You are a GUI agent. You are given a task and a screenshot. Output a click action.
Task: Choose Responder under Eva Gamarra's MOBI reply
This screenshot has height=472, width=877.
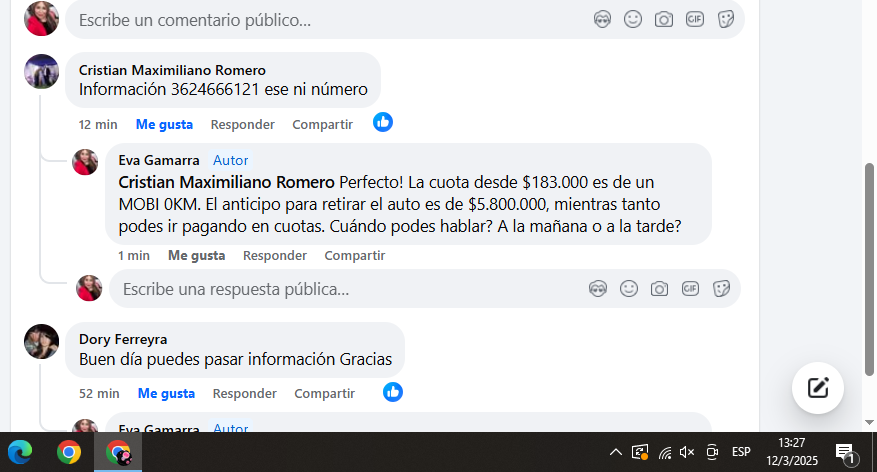click(274, 255)
